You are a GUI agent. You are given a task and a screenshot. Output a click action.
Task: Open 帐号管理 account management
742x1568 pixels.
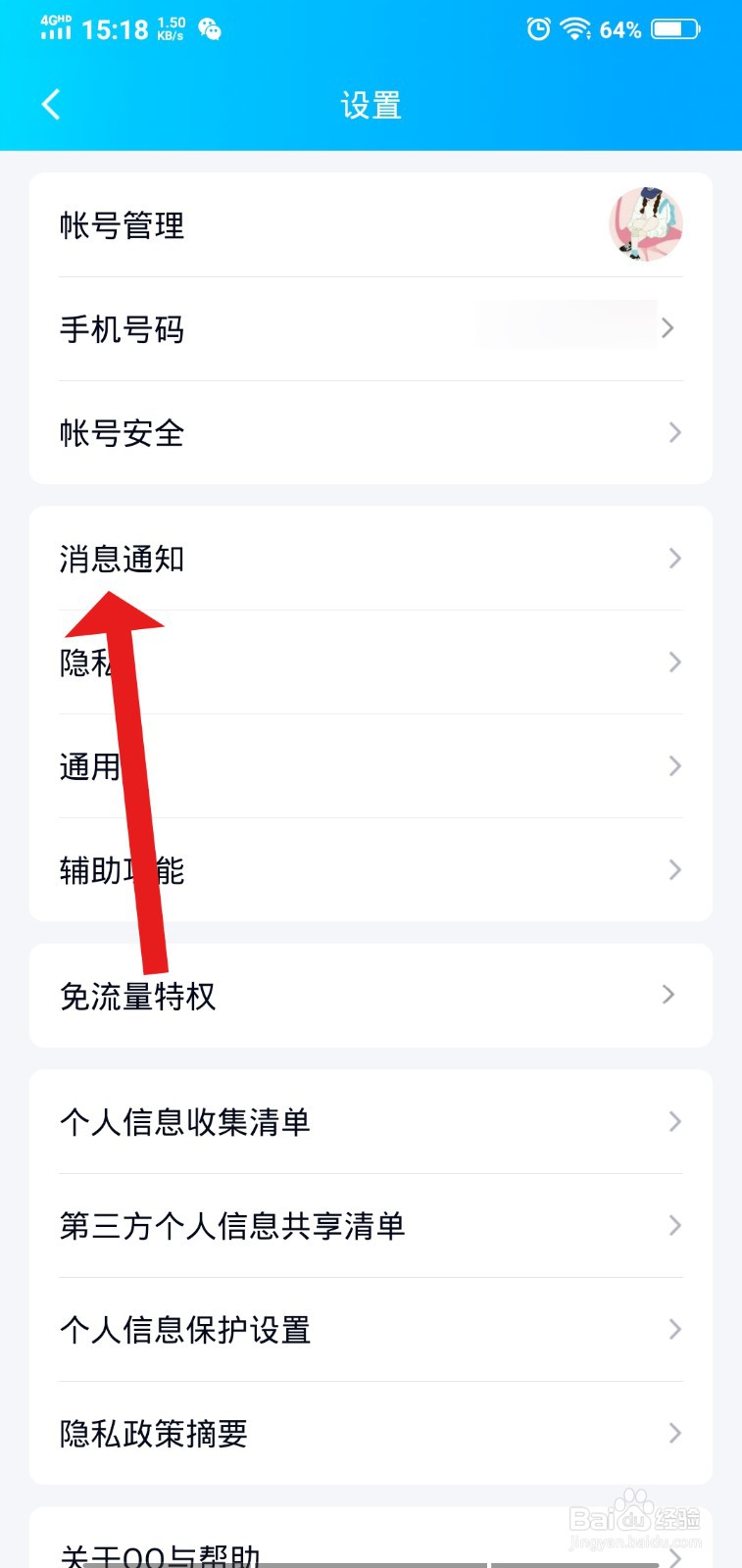(x=120, y=224)
